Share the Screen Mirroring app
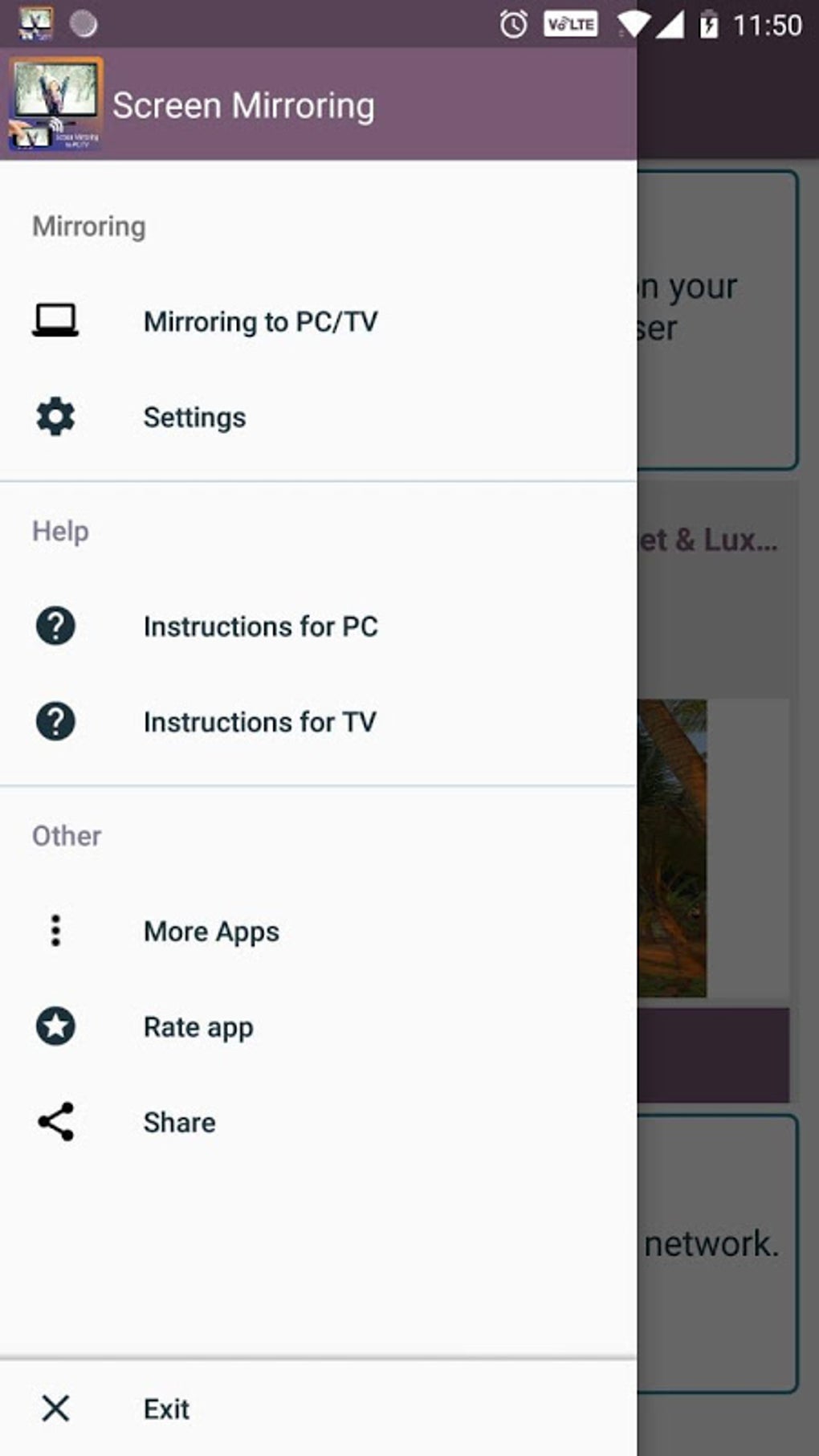The image size is (819, 1456). (179, 1123)
